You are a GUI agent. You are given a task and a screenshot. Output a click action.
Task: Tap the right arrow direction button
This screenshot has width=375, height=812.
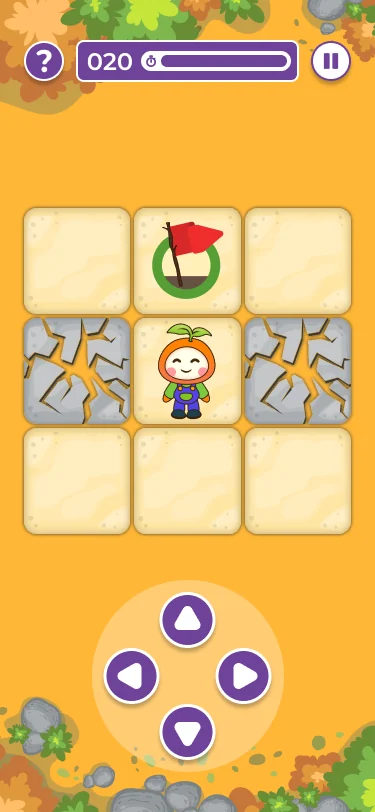243,676
